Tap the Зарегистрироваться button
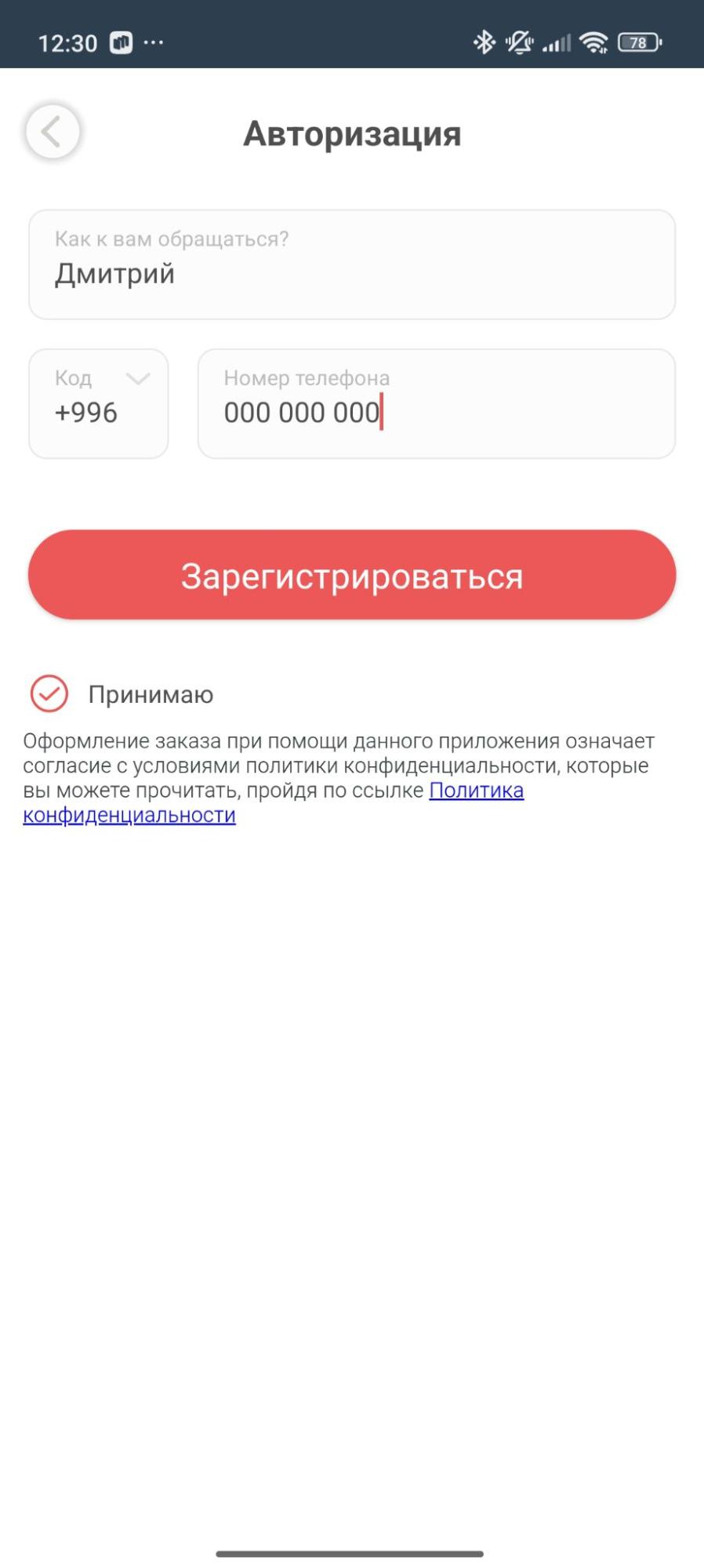 pyautogui.click(x=351, y=575)
